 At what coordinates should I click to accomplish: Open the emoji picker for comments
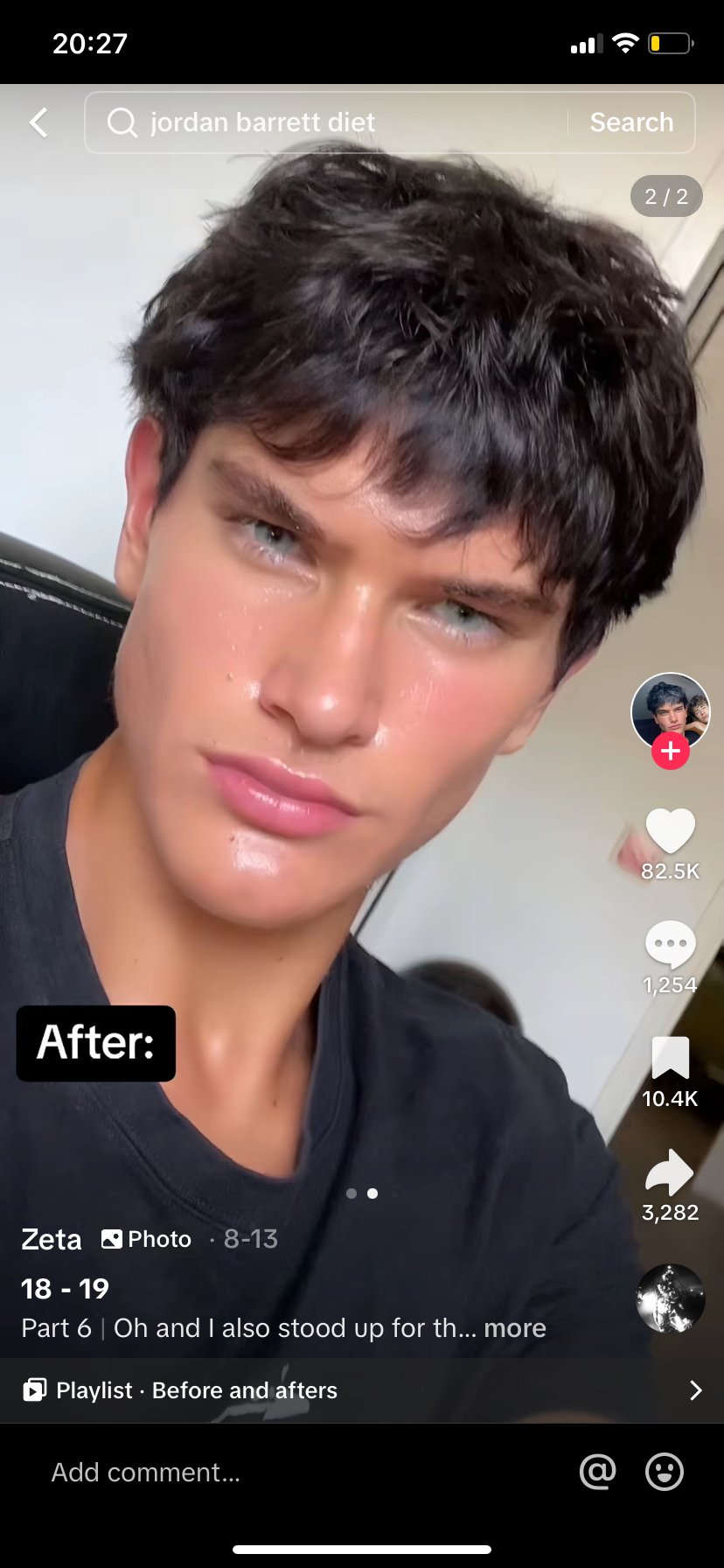coord(665,1472)
